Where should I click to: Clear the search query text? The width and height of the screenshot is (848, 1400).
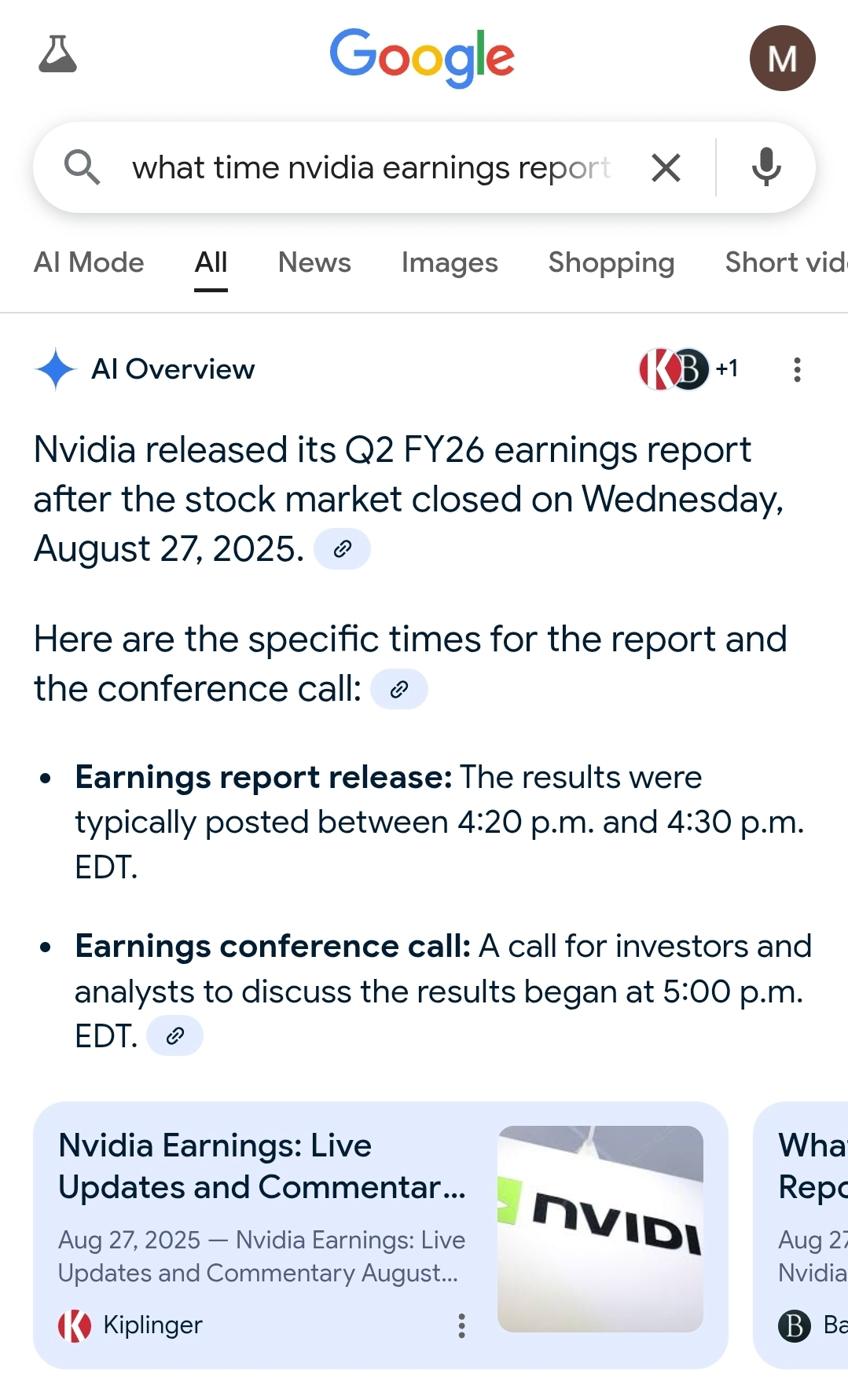[666, 167]
